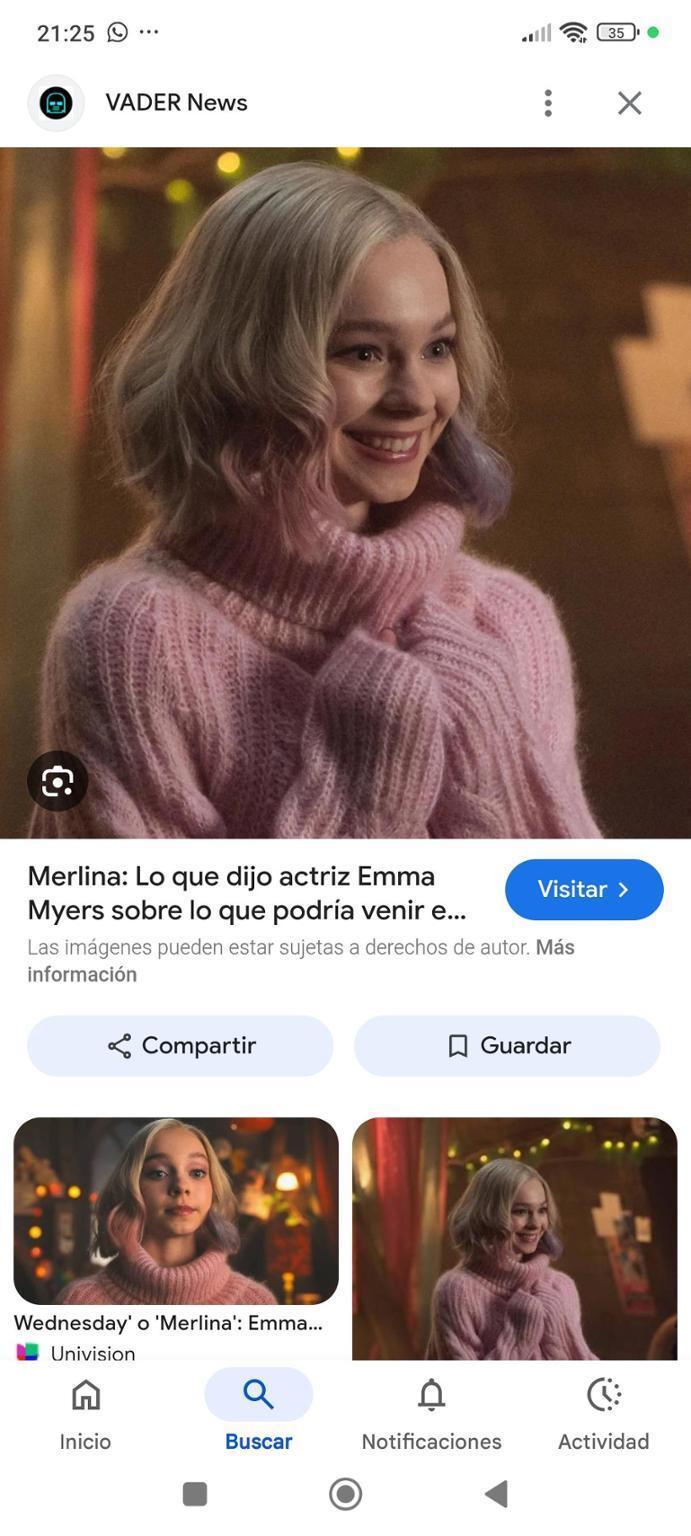Go to the system home screen
This screenshot has height=1536, width=691.
tap(345, 1494)
